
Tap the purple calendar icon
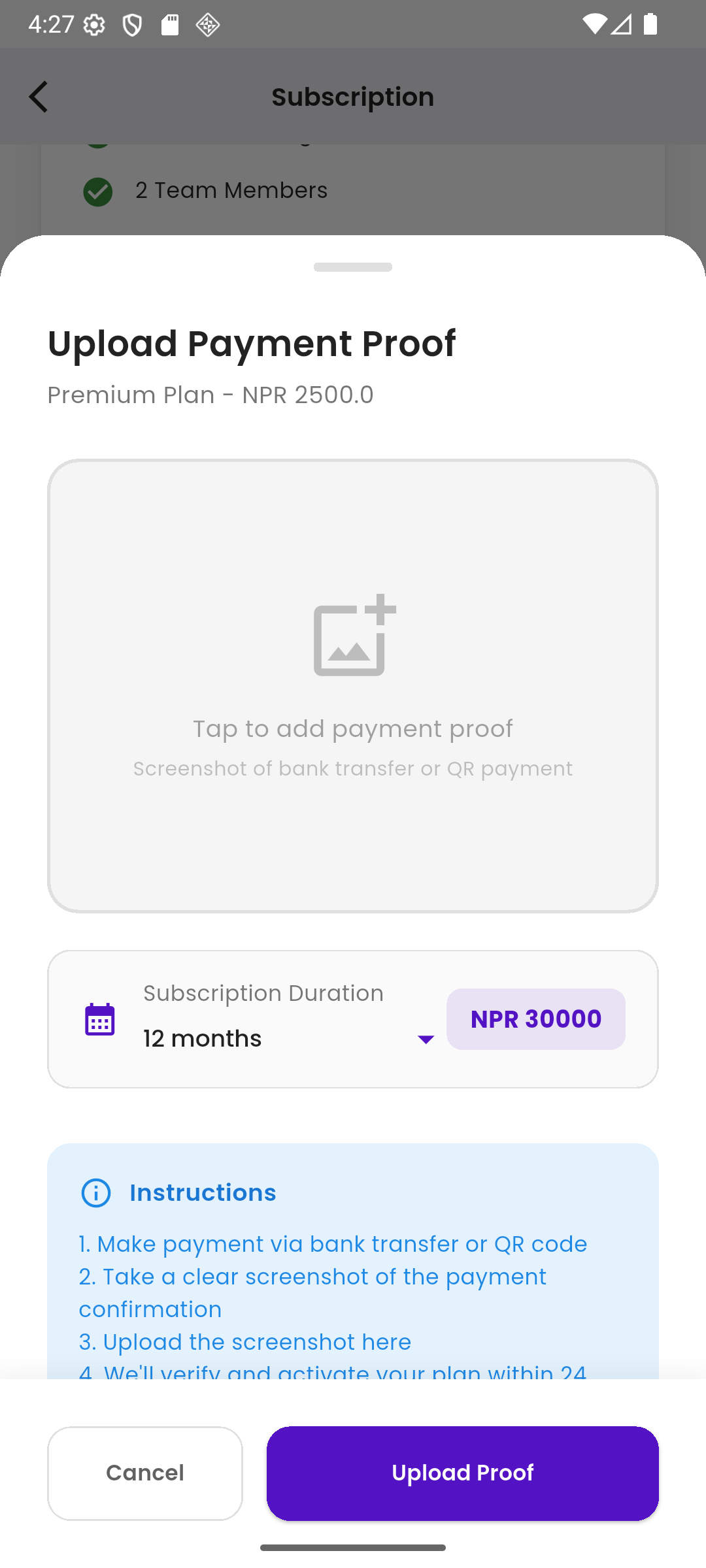click(x=99, y=1018)
